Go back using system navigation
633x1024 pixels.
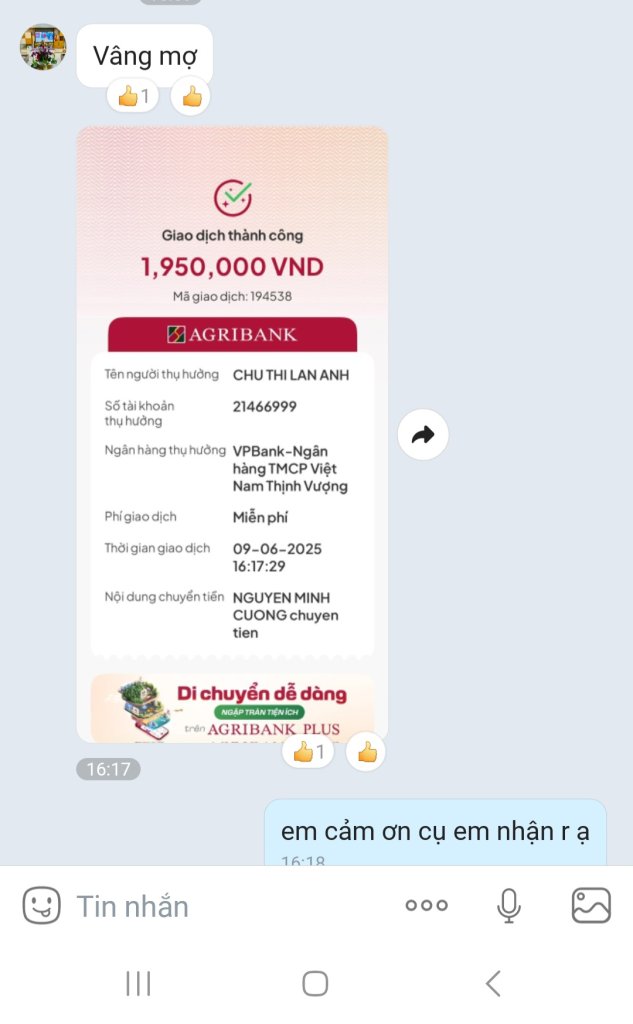pyautogui.click(x=493, y=983)
